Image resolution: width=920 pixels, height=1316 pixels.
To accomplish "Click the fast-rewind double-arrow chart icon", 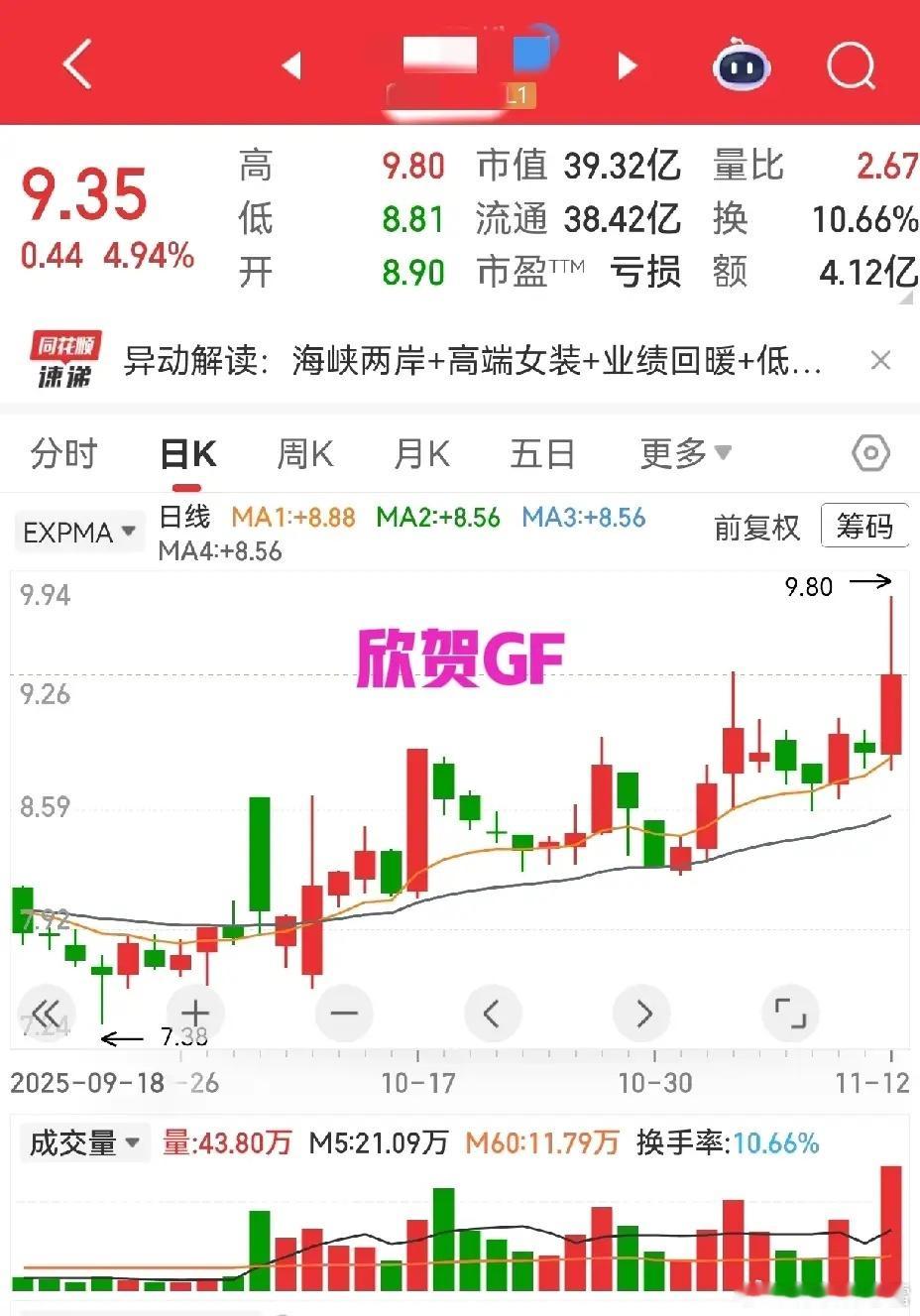I will (47, 1014).
